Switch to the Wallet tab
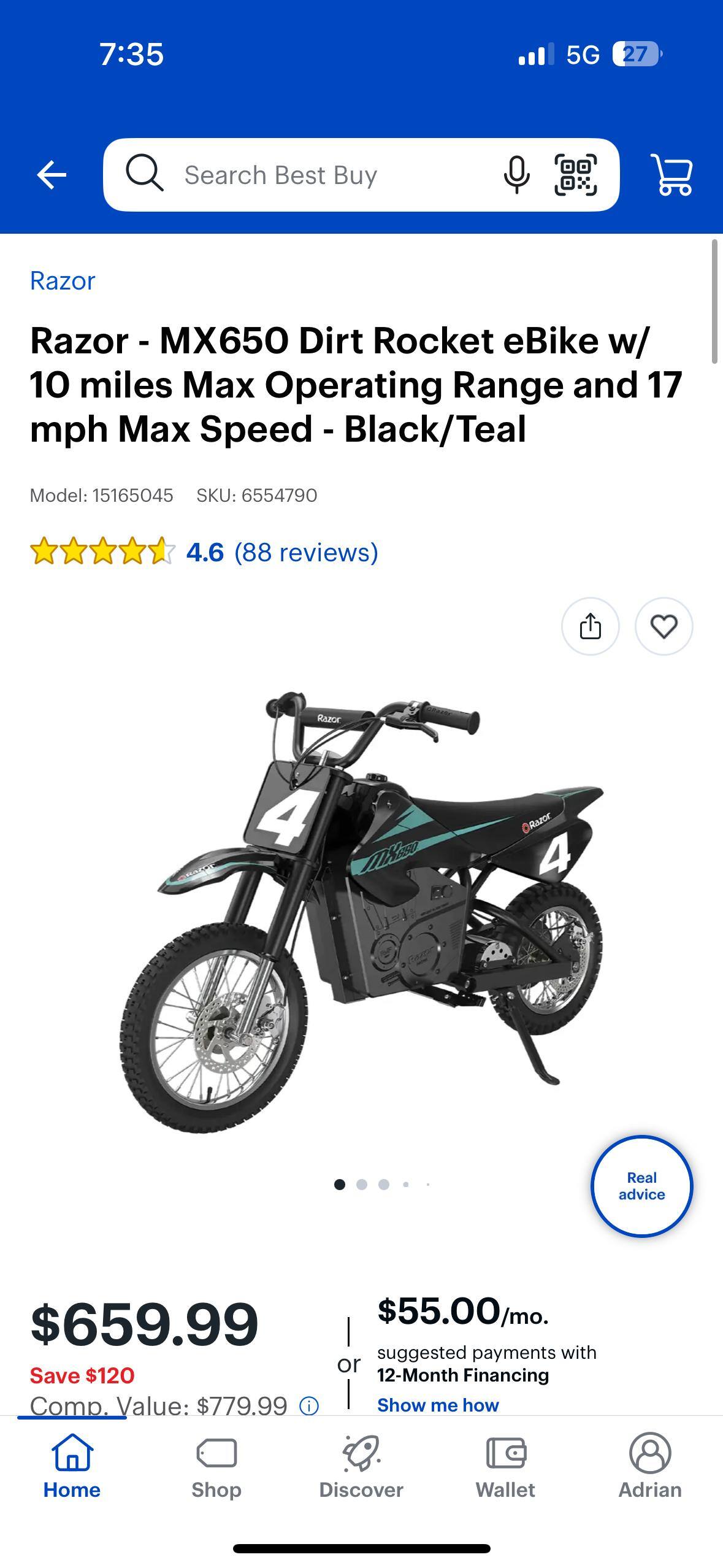723x1568 pixels. click(505, 1466)
